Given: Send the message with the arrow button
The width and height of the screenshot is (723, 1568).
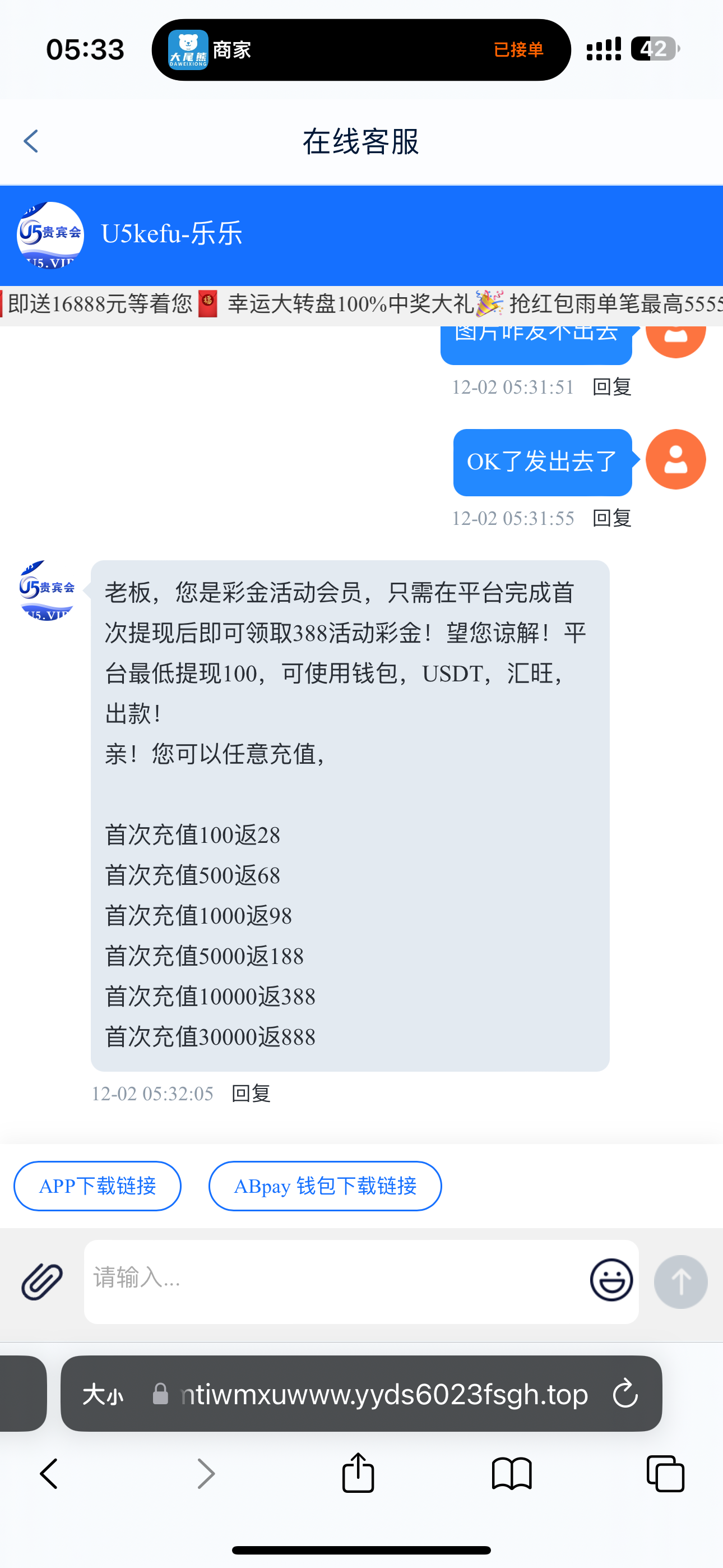Looking at the screenshot, I should pyautogui.click(x=680, y=1281).
